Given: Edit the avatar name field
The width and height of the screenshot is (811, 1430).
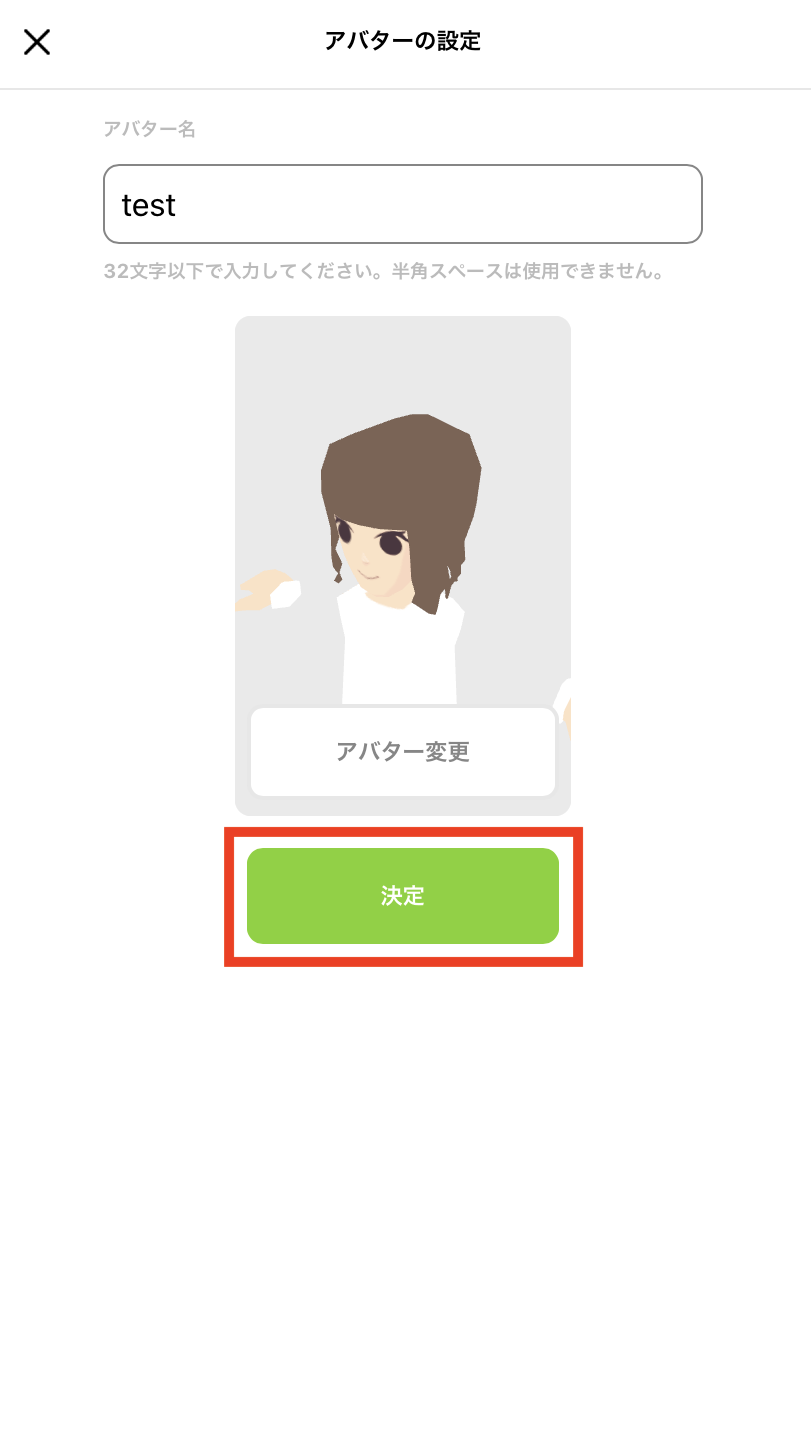Looking at the screenshot, I should [402, 204].
